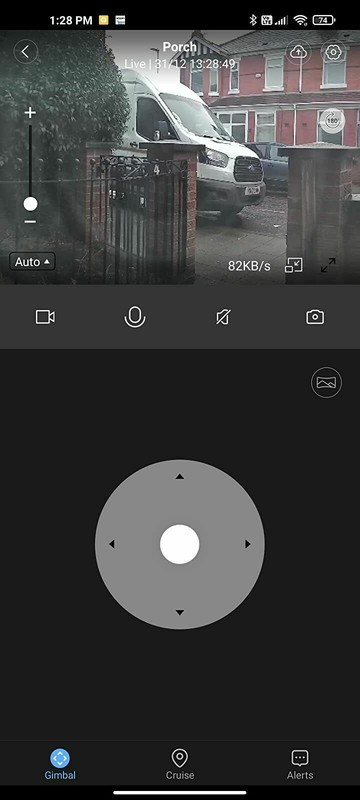Go back using the back arrow
Screen dimensions: 360x800
click(x=25, y=52)
